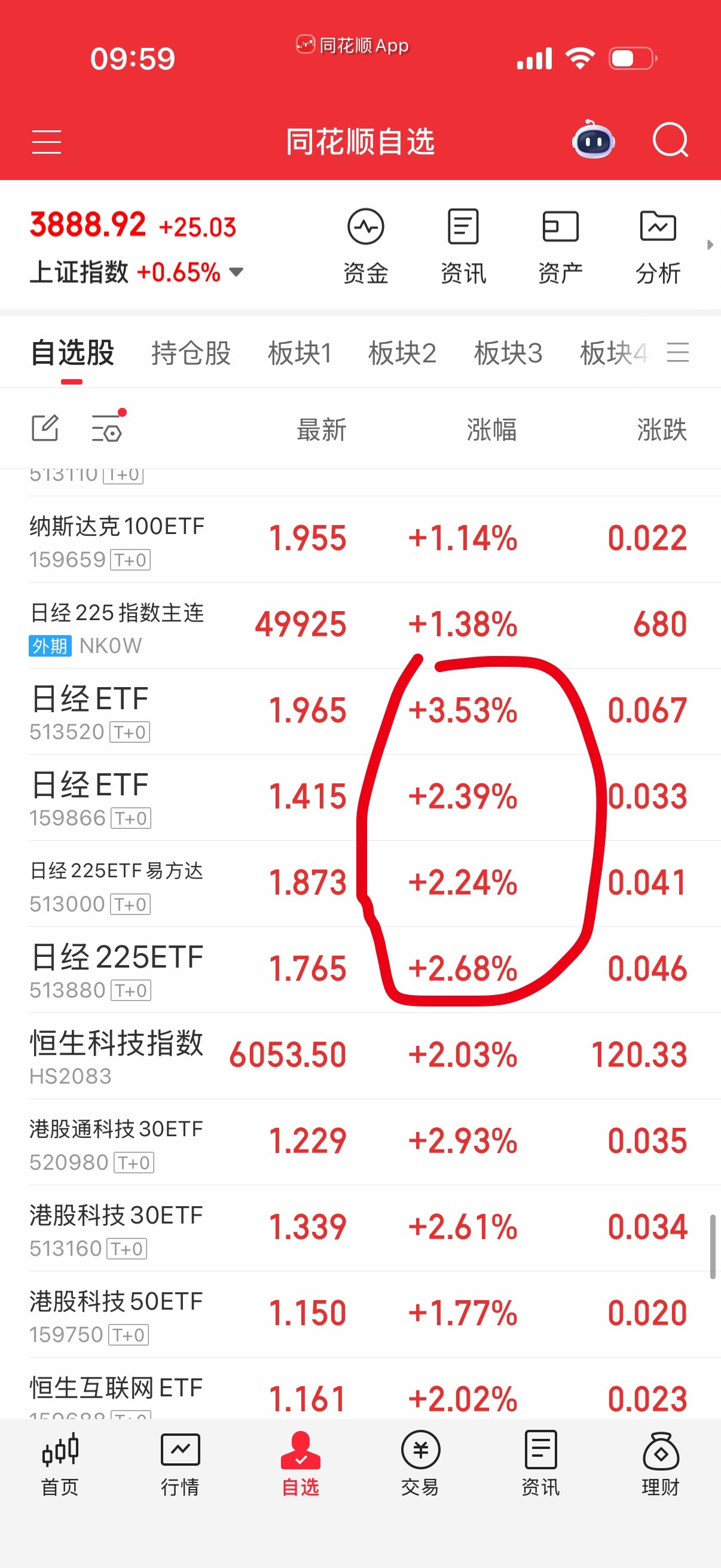The image size is (721, 1568).
Task: Open the 资产 assets shortcut icon
Action: point(560,243)
